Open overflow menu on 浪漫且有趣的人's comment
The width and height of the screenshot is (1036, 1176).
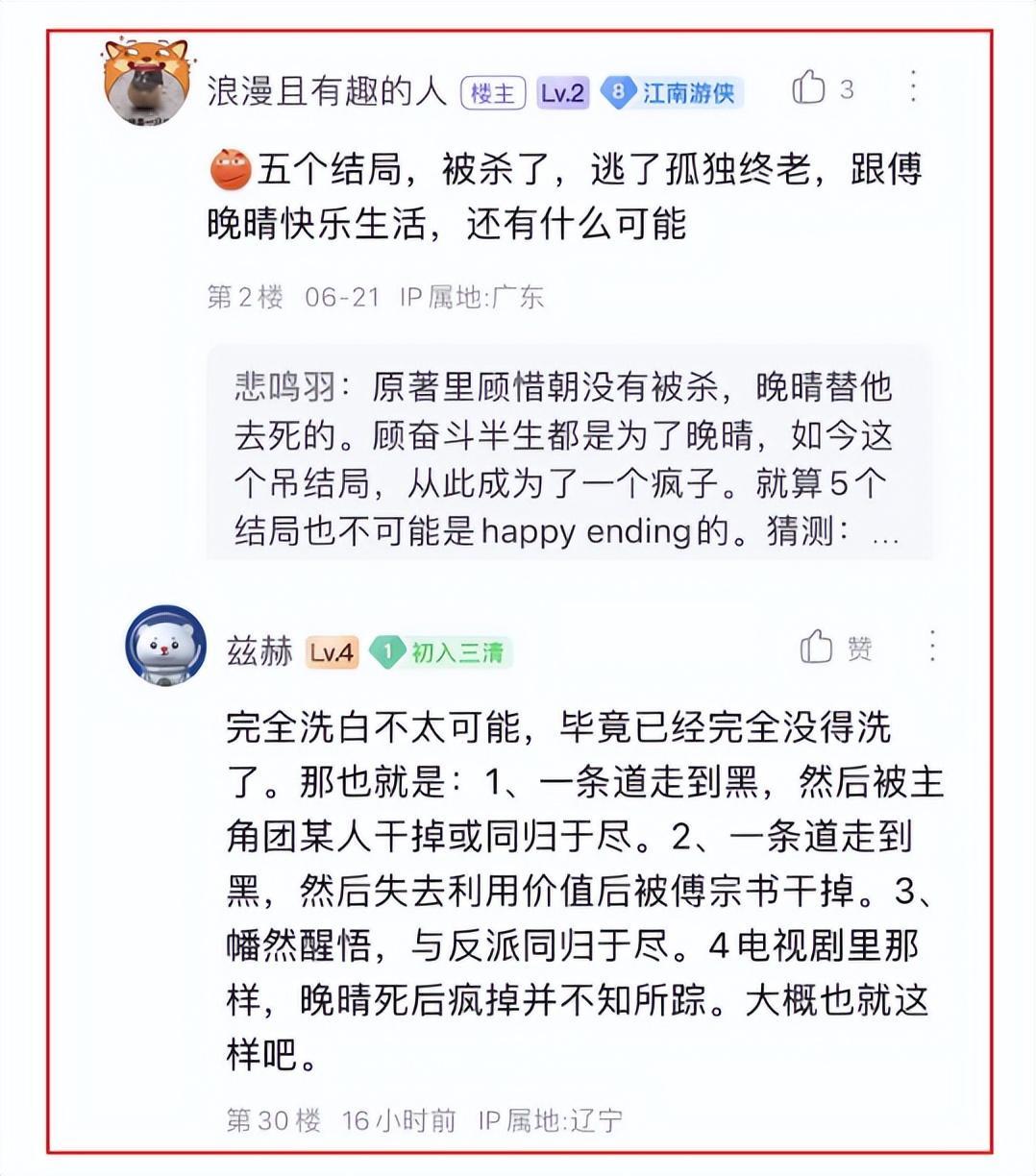point(912,87)
